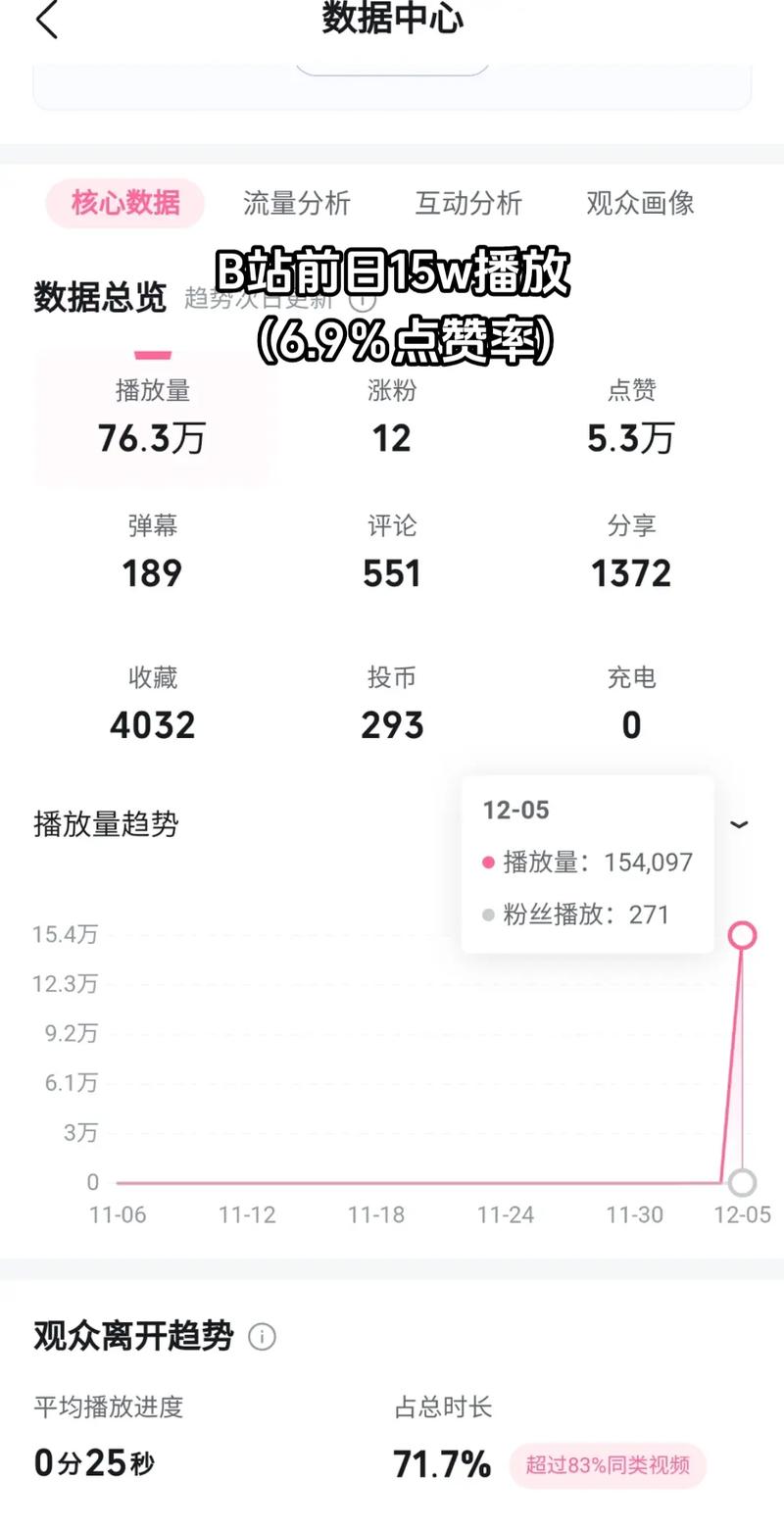This screenshot has height=1530, width=784.
Task: Open the 观众画像 tab
Action: coord(640,203)
